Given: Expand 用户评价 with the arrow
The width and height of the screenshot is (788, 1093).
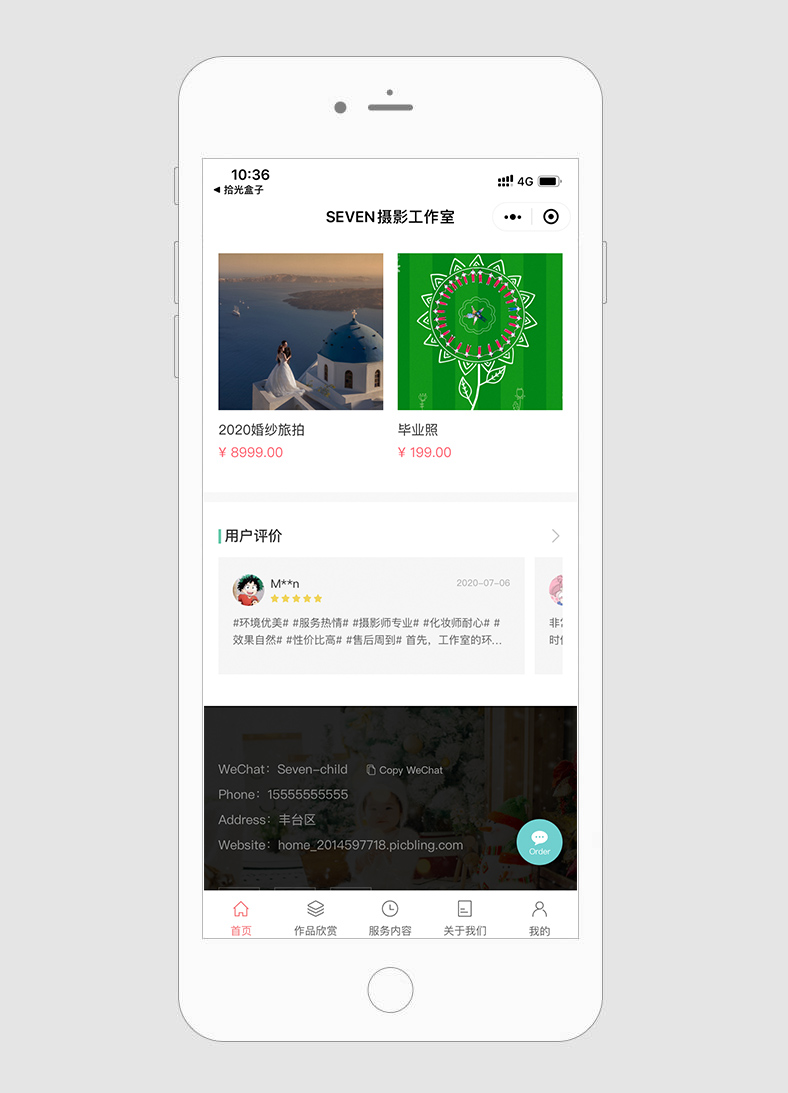Looking at the screenshot, I should (x=555, y=536).
